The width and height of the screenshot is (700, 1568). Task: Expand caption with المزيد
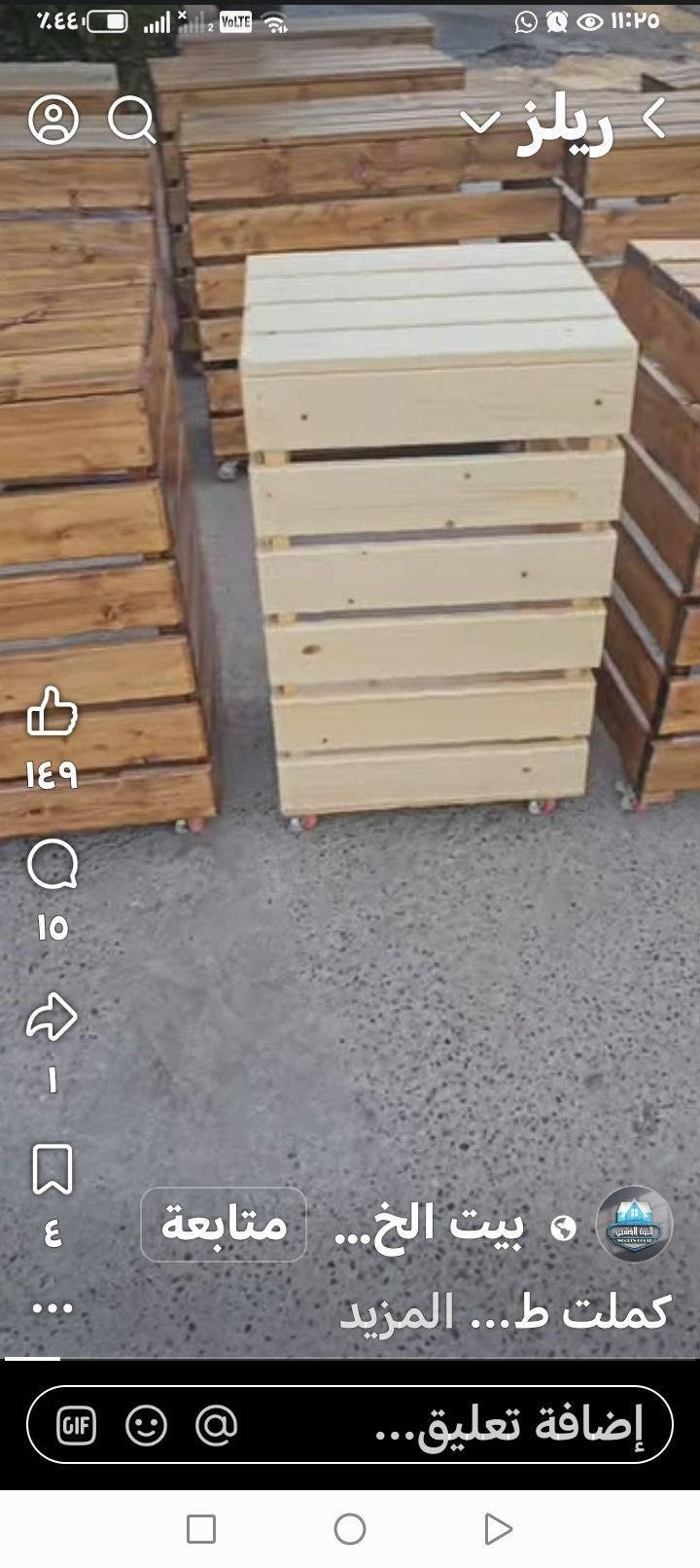[397, 1313]
